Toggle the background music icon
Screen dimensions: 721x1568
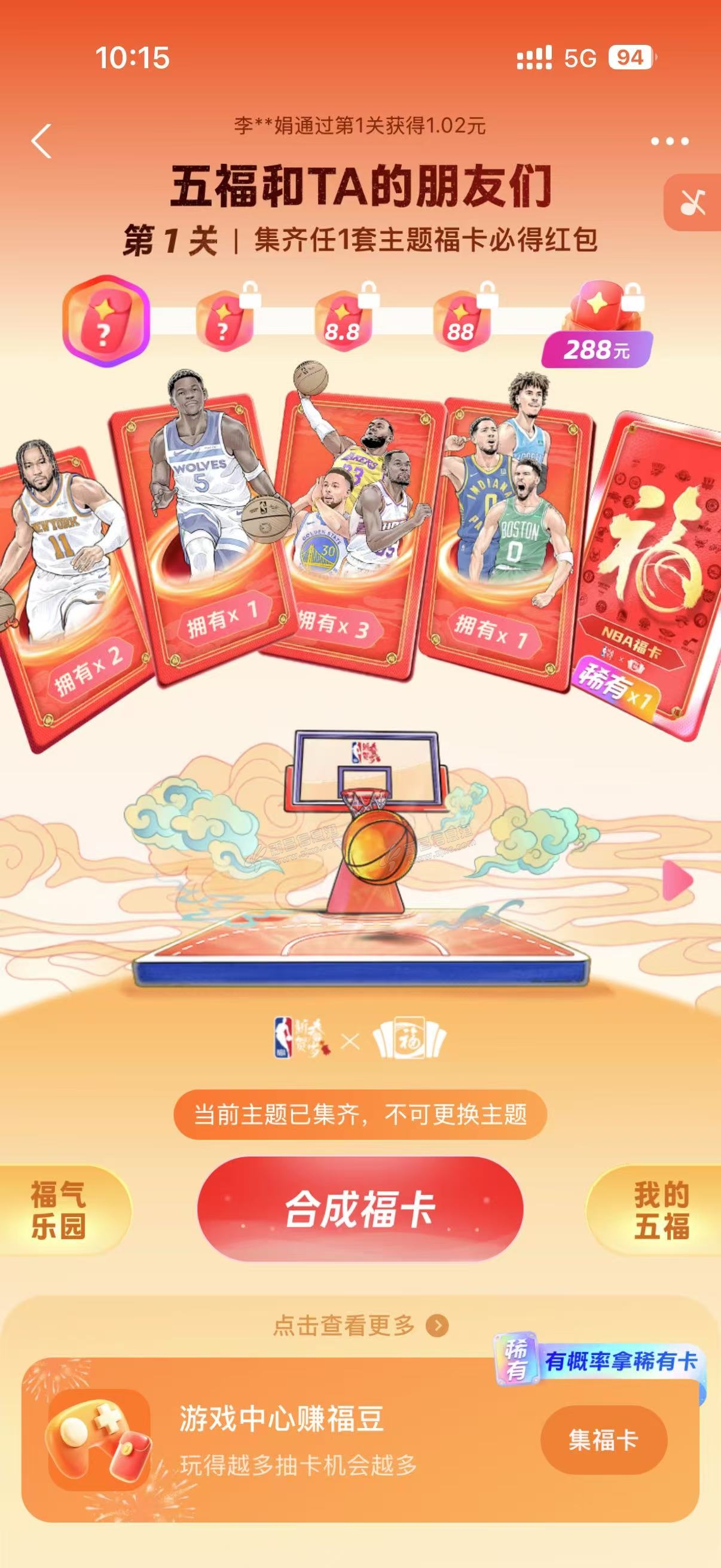(x=693, y=202)
